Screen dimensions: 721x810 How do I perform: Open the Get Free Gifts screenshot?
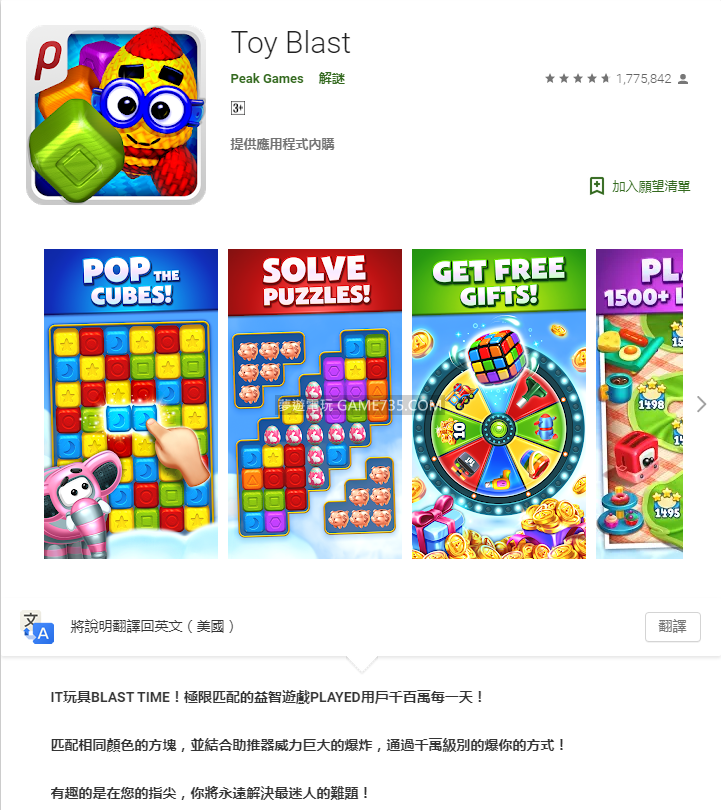click(499, 404)
